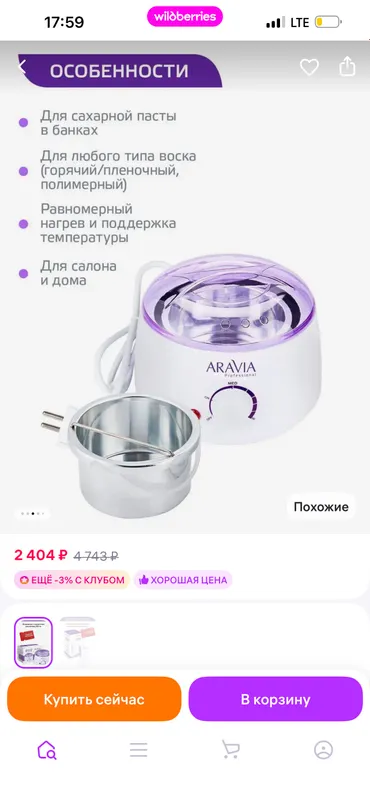Open the main Aravia product image
Screen dimensions: 370x800
185,287
